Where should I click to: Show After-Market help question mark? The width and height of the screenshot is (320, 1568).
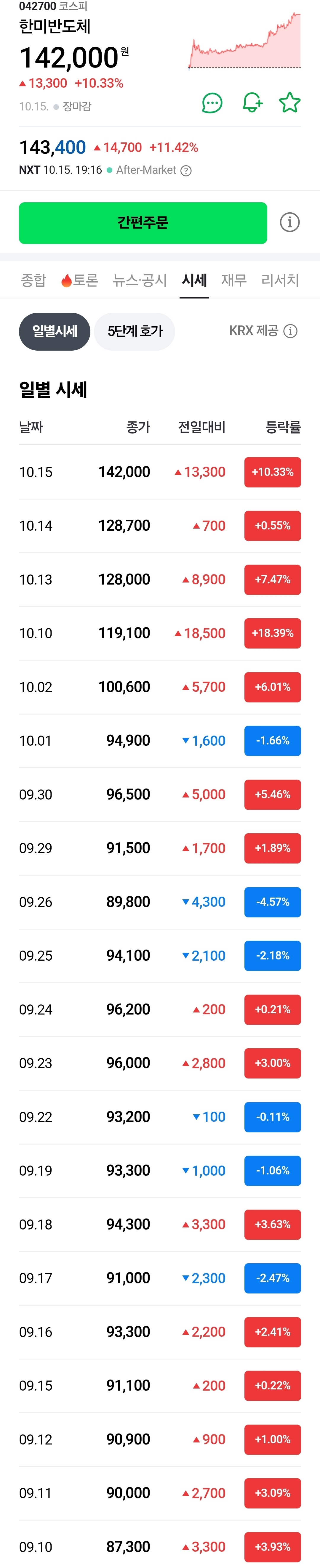tap(186, 171)
